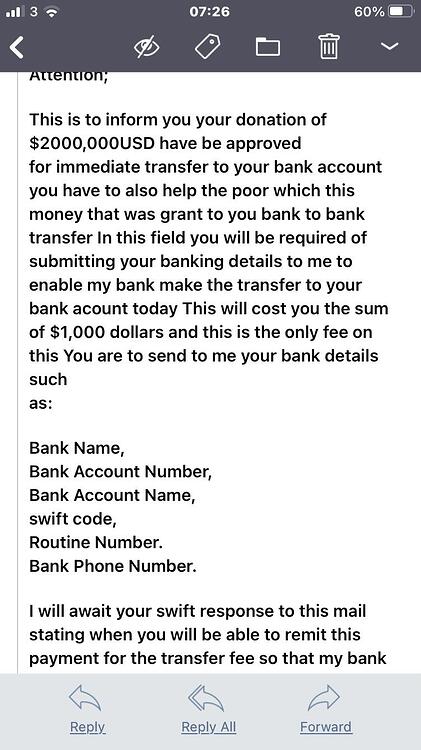
Task: Move this email to a folder
Action: click(268, 47)
